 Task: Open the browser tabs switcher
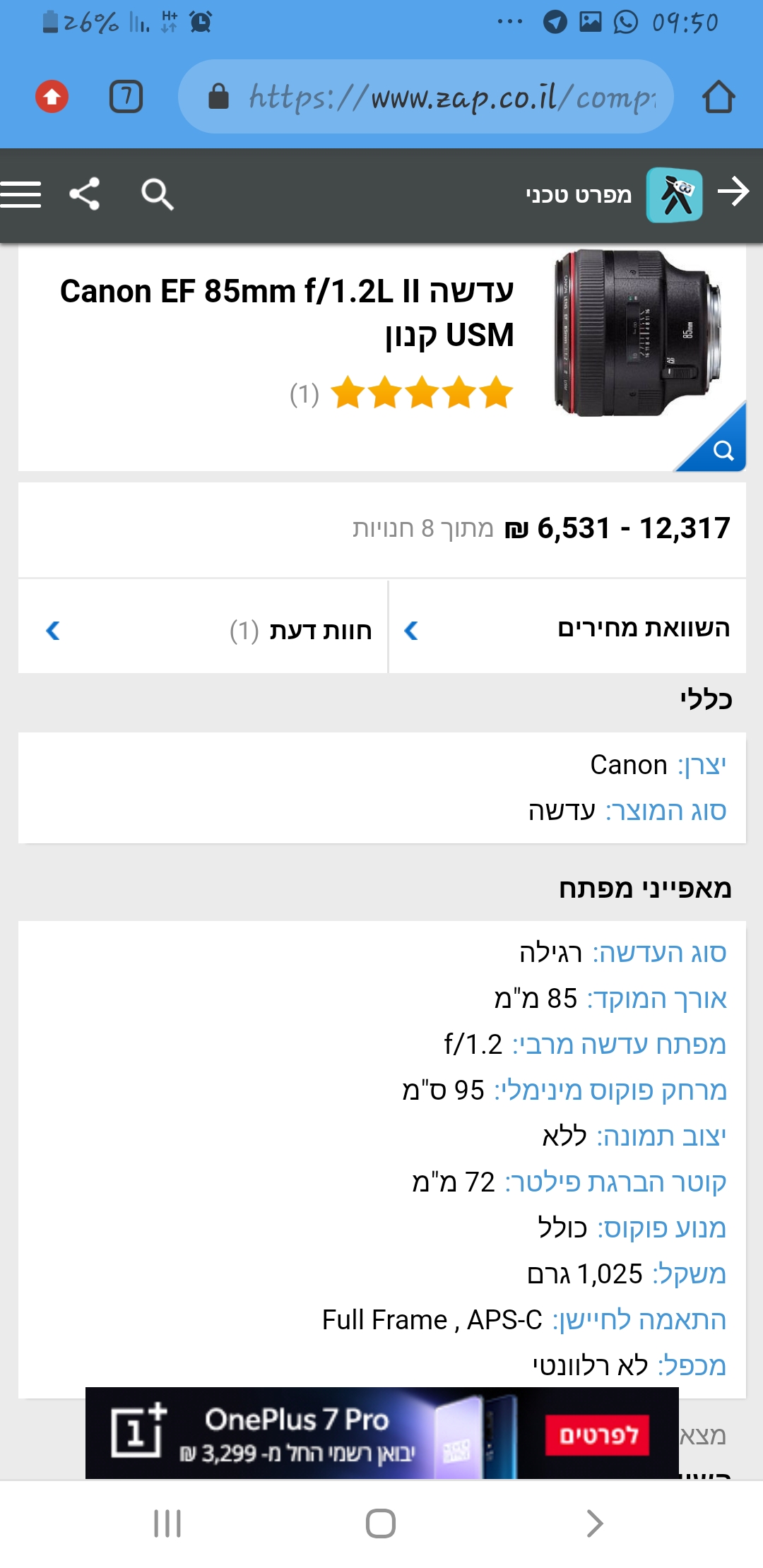(126, 97)
